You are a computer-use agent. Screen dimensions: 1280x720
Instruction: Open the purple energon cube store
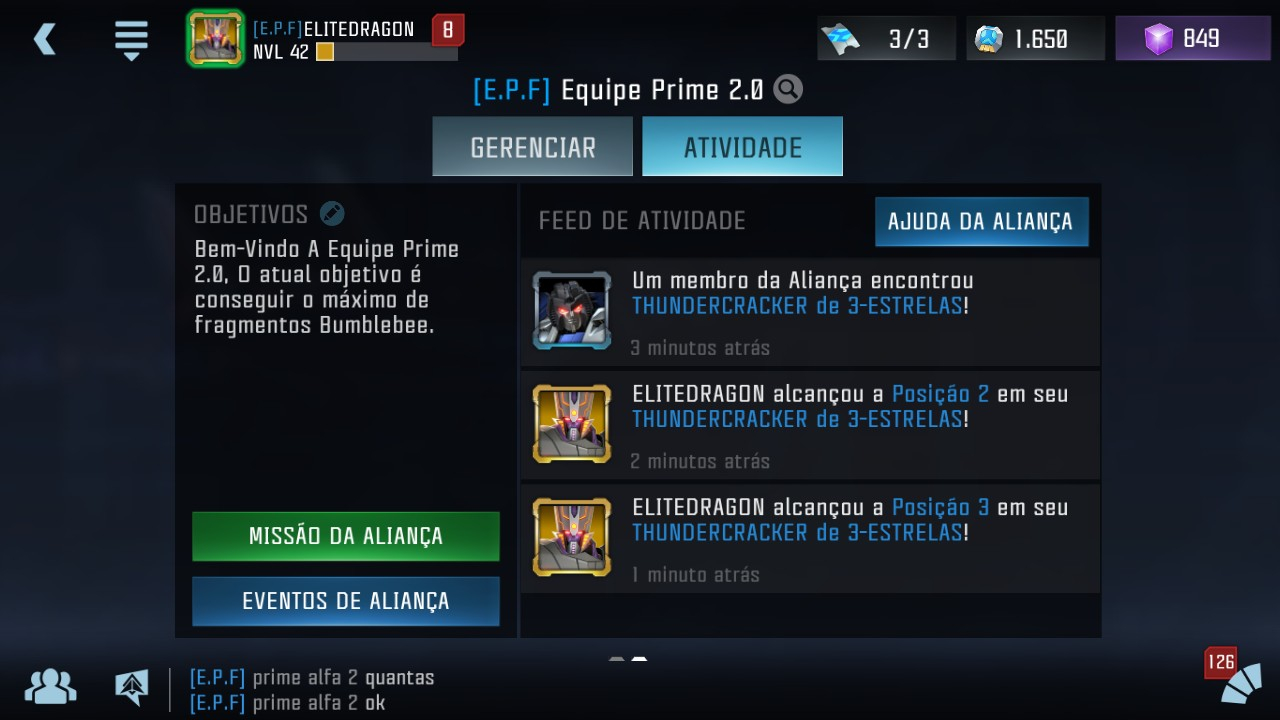tap(1191, 39)
